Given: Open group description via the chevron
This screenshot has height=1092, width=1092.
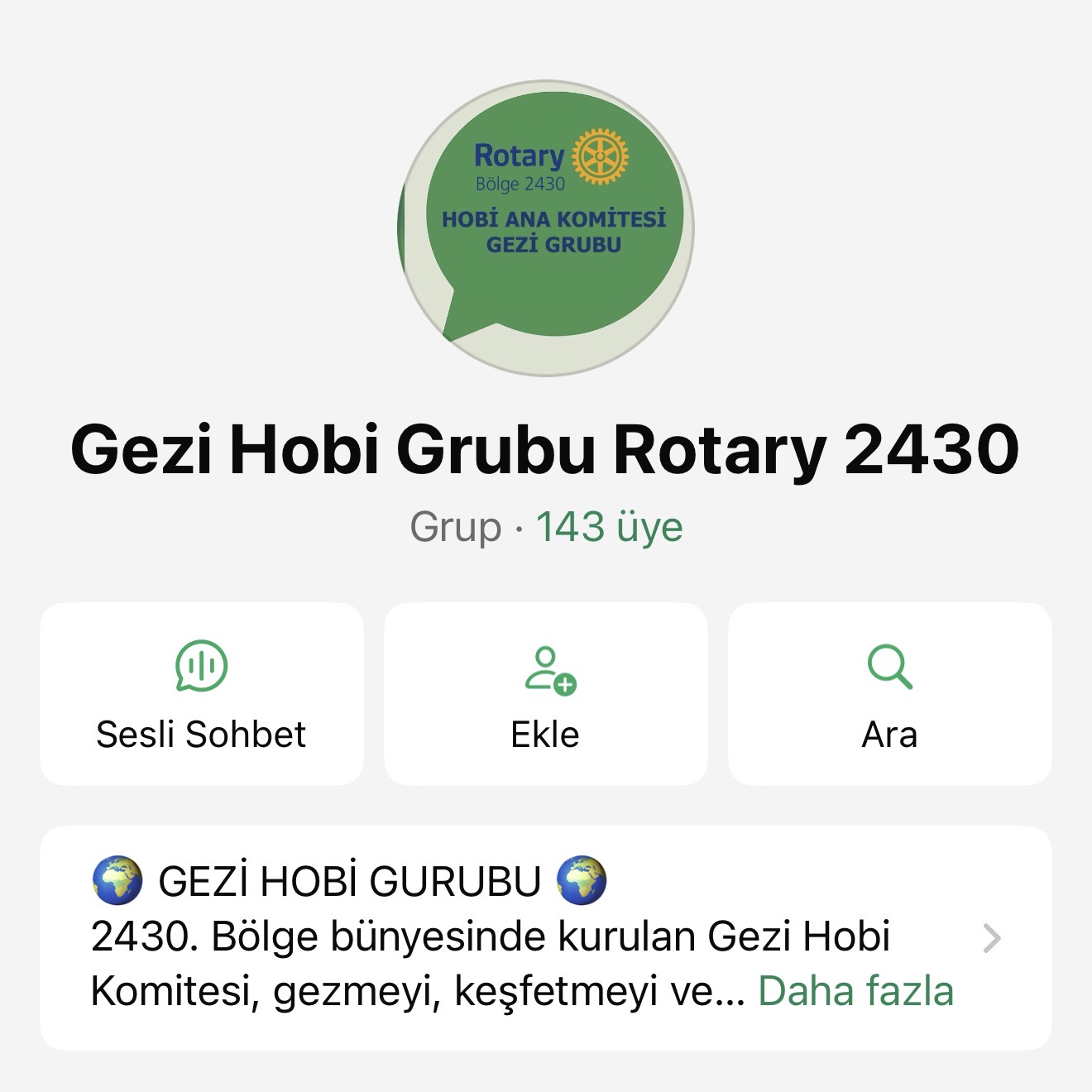Looking at the screenshot, I should pos(991,938).
